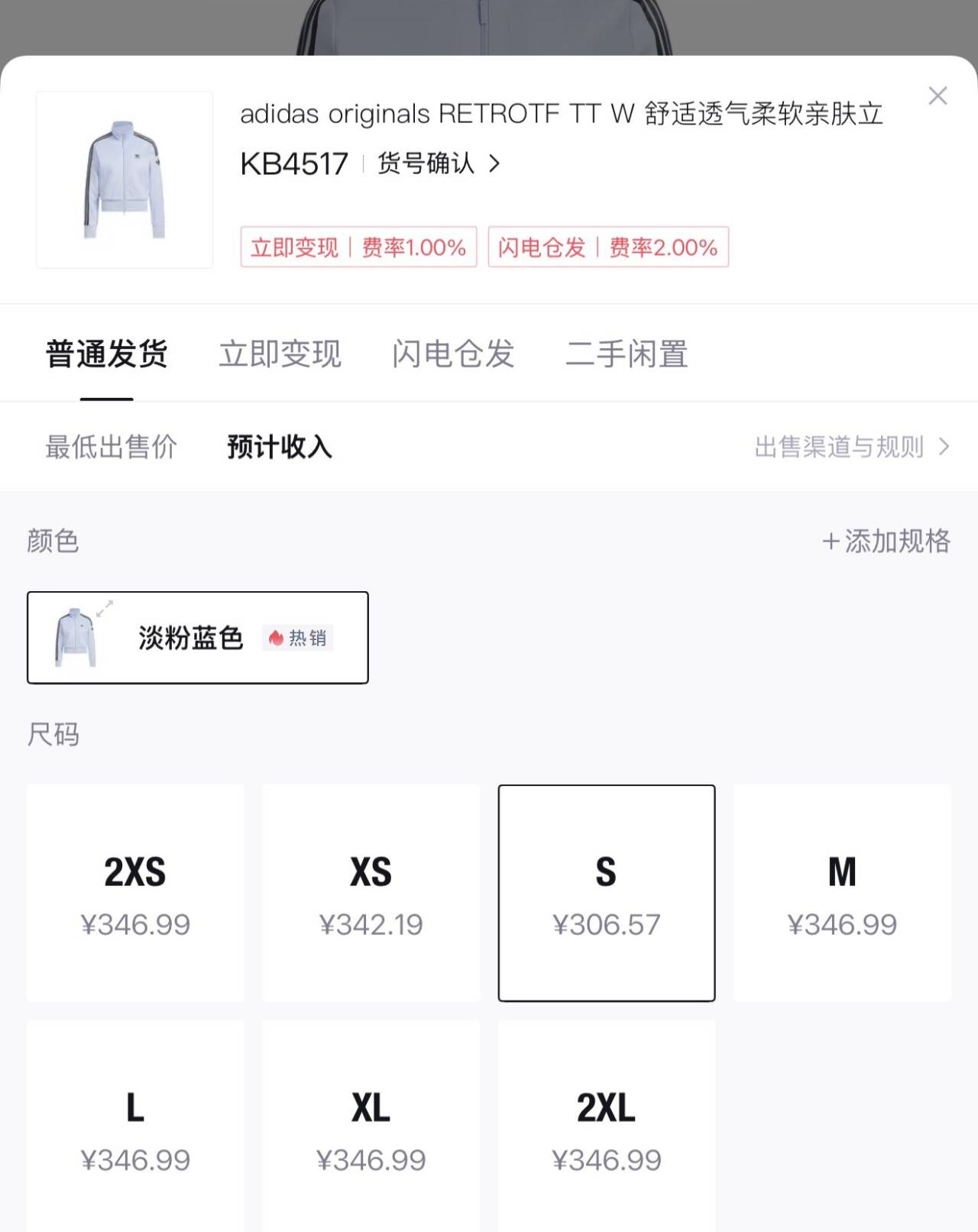Switch to the 闪电仓发 tab
Image resolution: width=978 pixels, height=1232 pixels.
point(453,354)
